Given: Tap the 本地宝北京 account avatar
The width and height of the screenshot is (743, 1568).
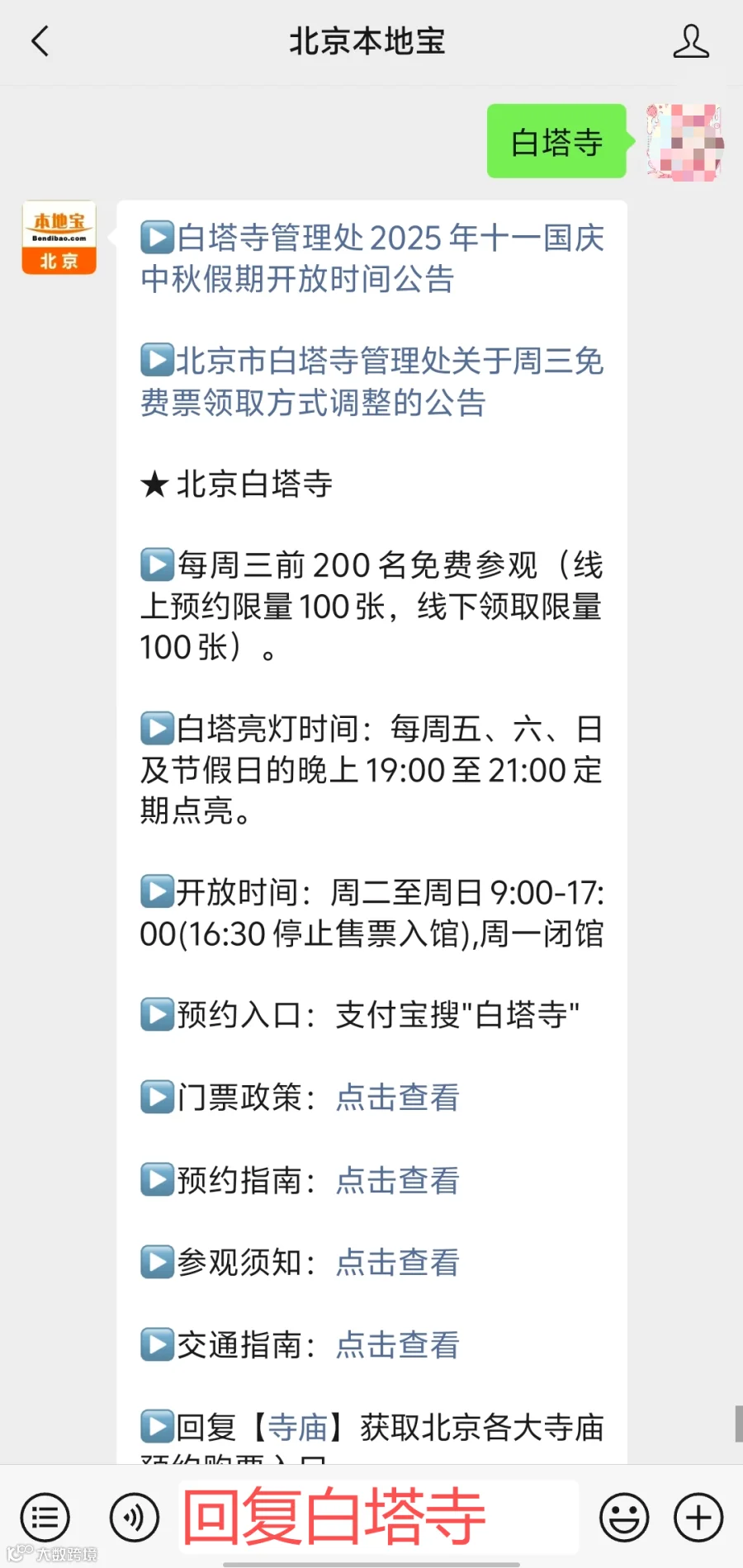Looking at the screenshot, I should point(58,237).
